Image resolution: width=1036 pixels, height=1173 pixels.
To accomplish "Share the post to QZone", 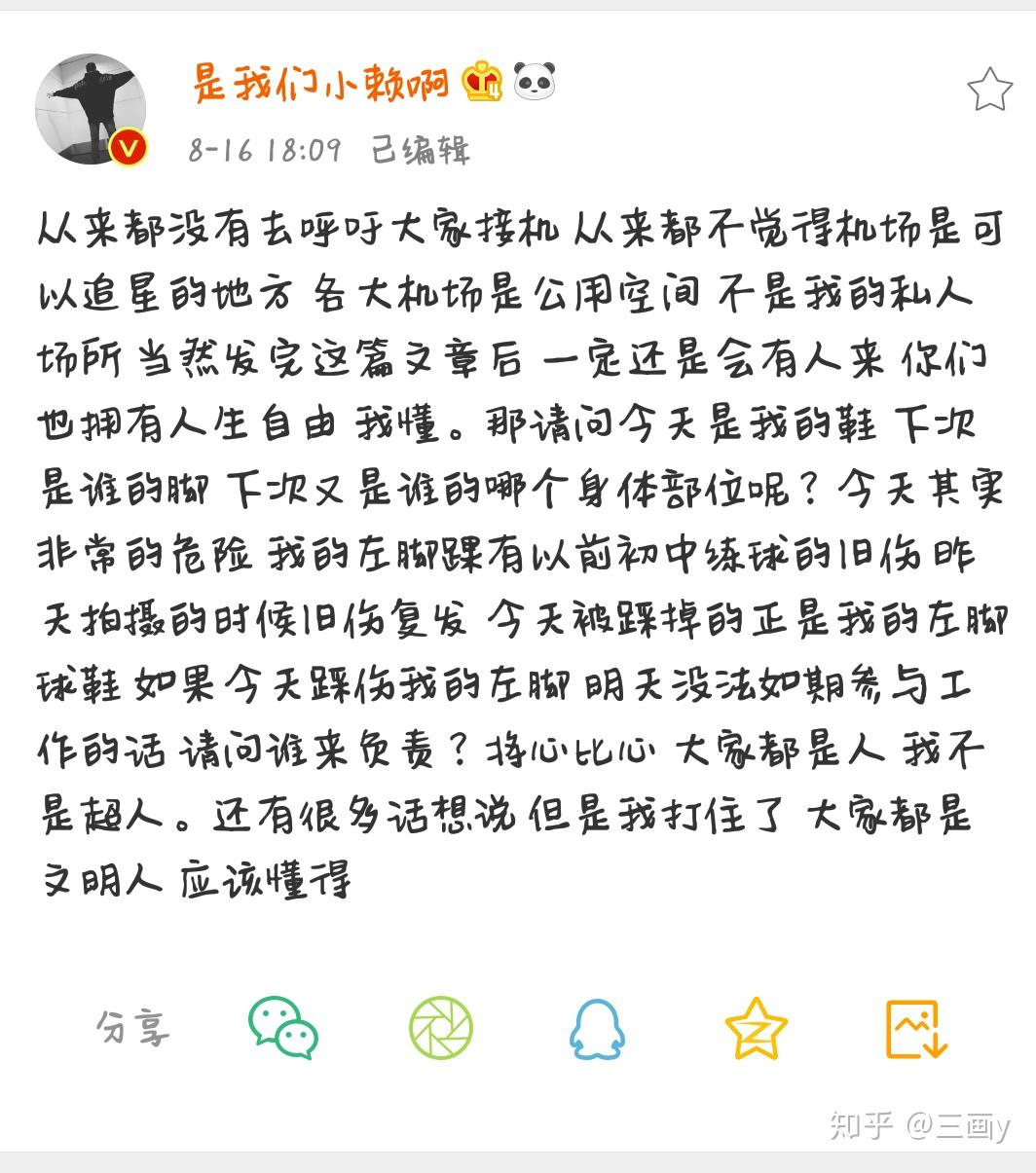I will pyautogui.click(x=757, y=1029).
